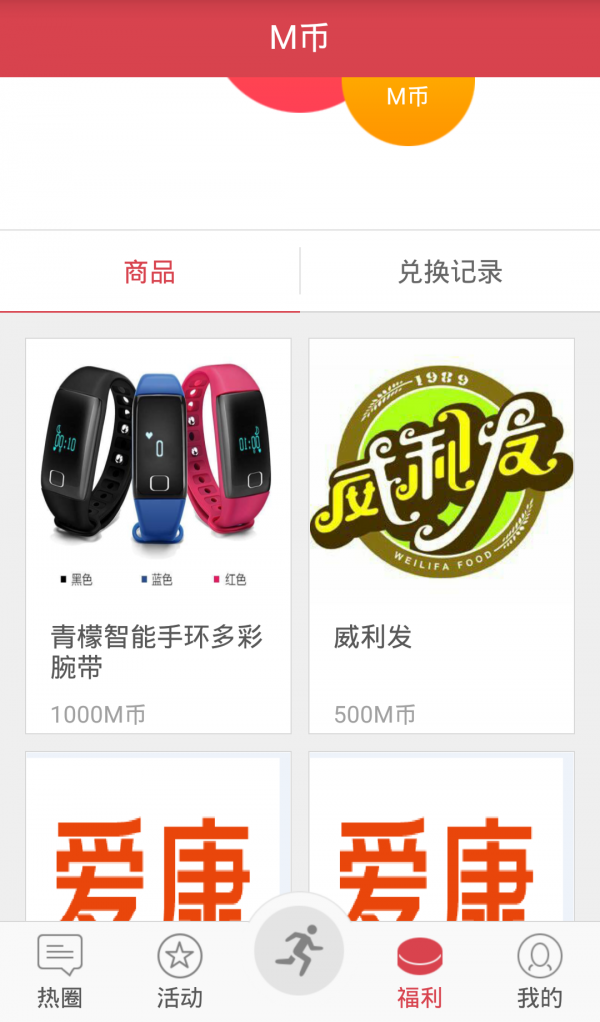Go to 热圈 in bottom navigation
The height and width of the screenshot is (1022, 600).
pos(60,971)
